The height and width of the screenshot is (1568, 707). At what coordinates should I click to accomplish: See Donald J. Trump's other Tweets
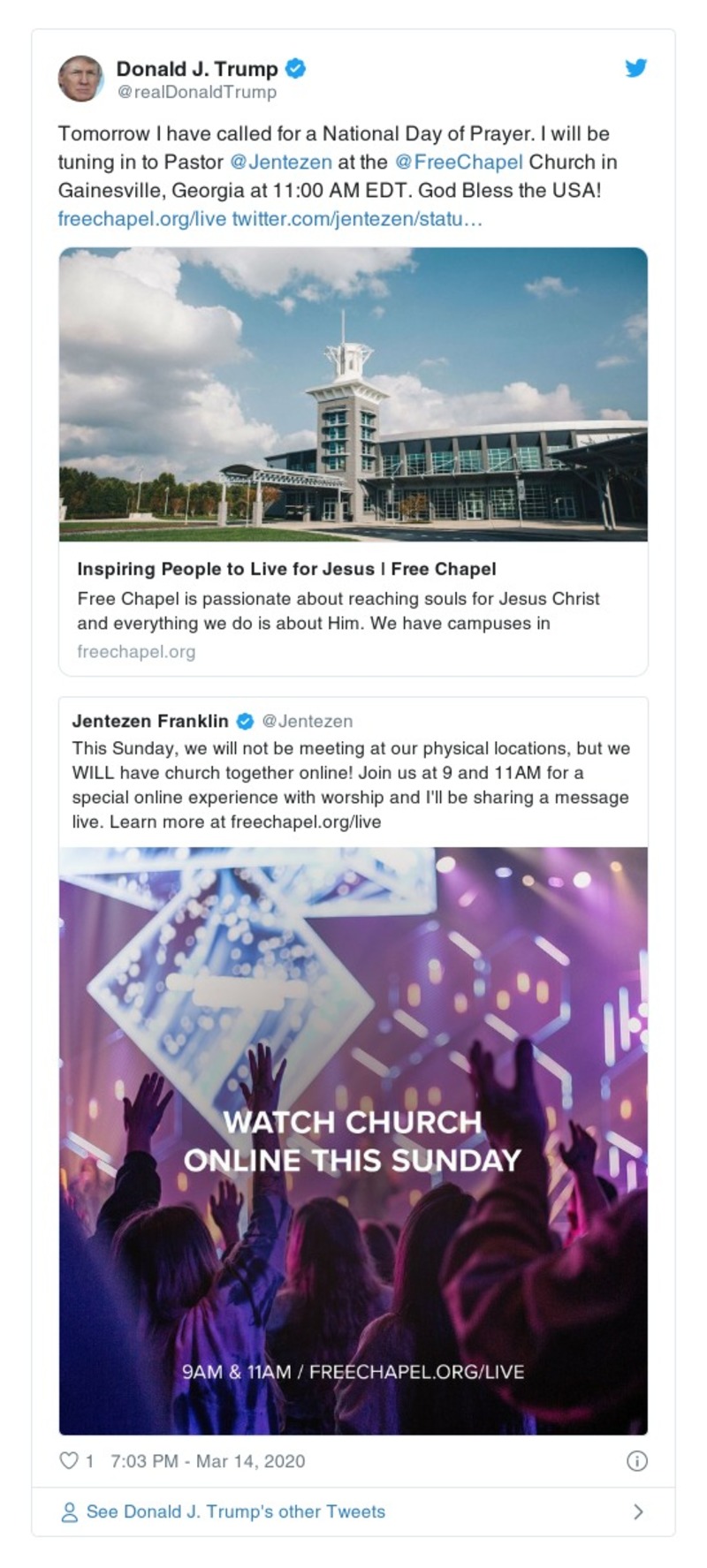tap(235, 1511)
